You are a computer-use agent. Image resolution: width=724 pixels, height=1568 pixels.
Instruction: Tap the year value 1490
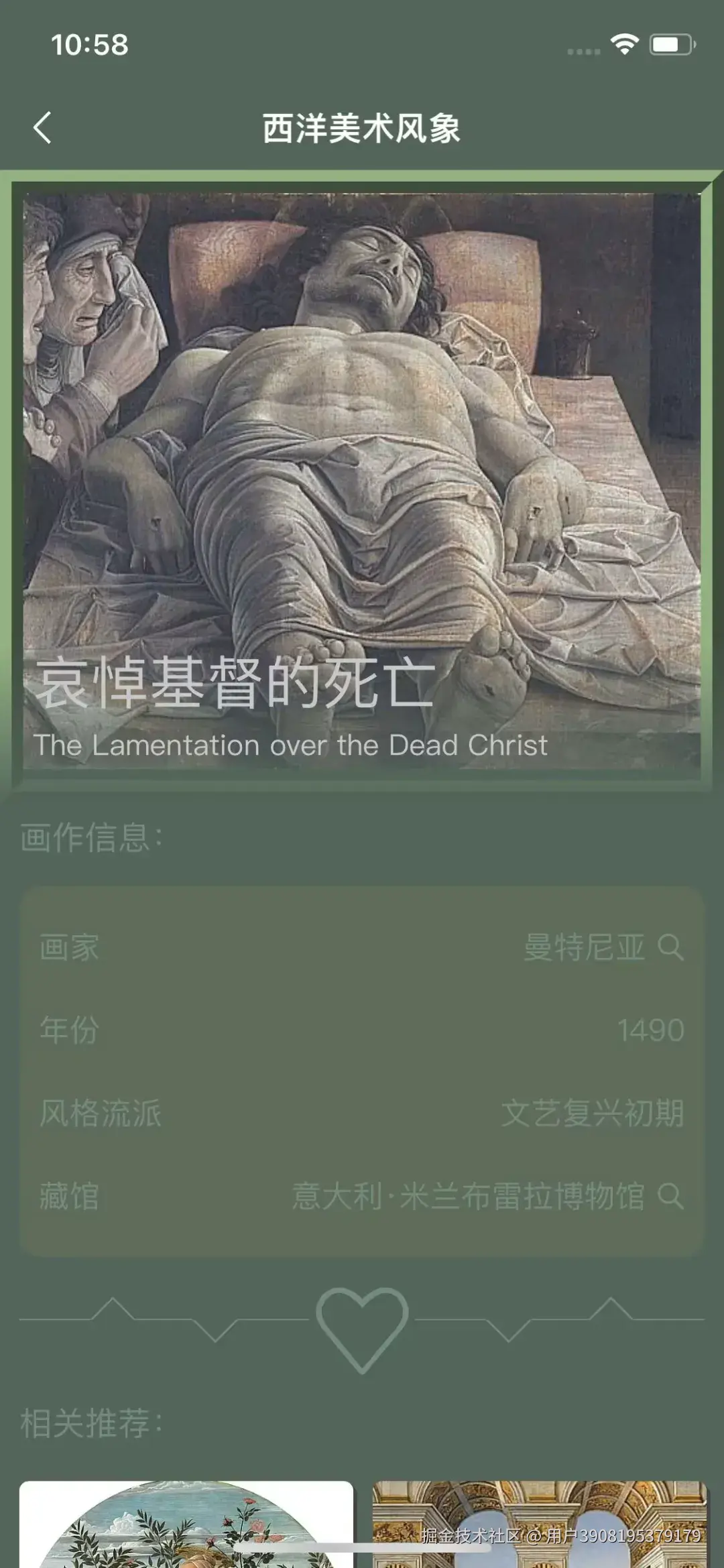tap(652, 1028)
